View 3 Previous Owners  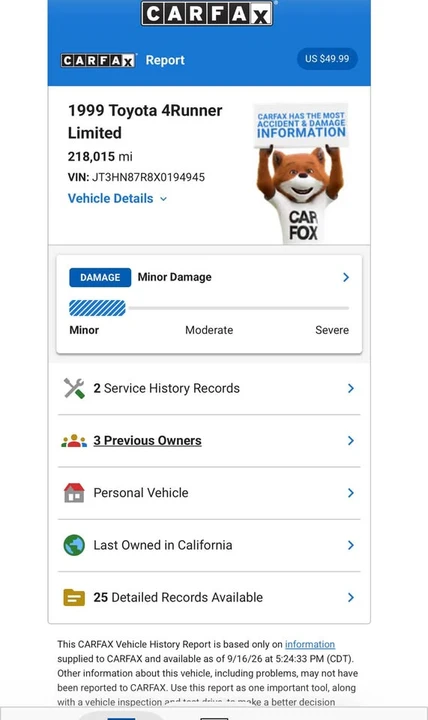209,441
